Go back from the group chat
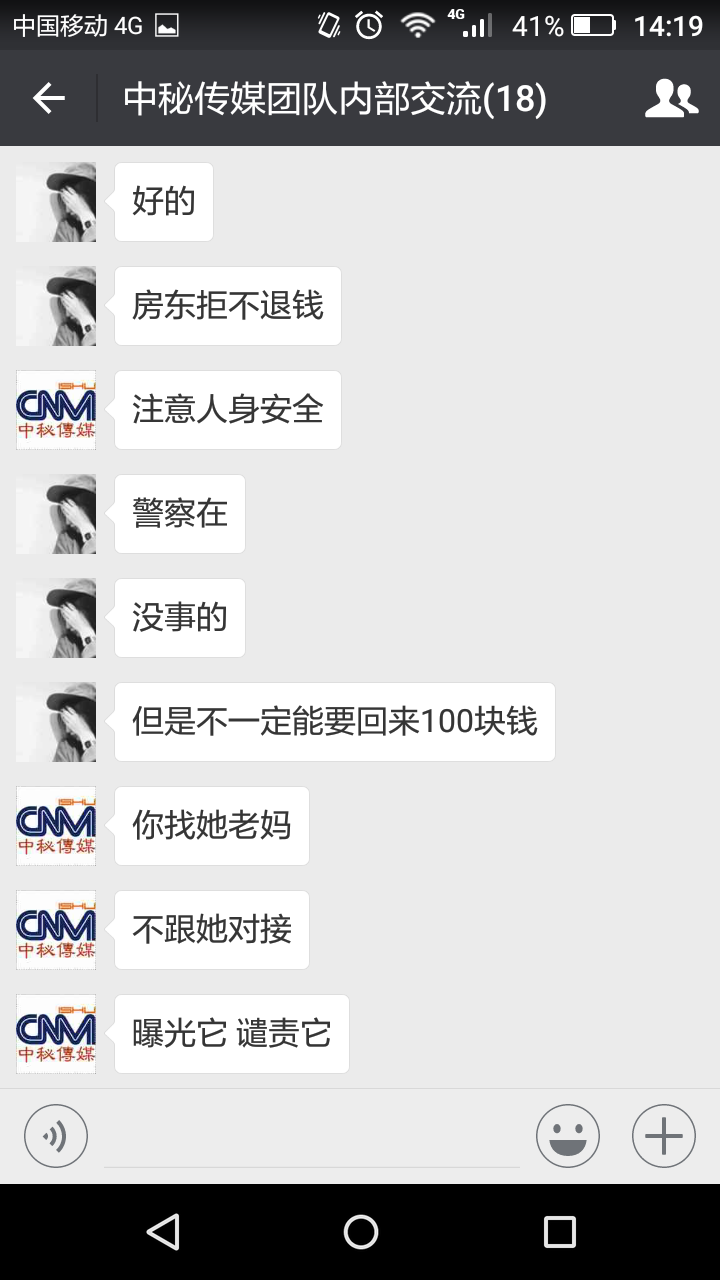The image size is (720, 1280). coord(48,98)
